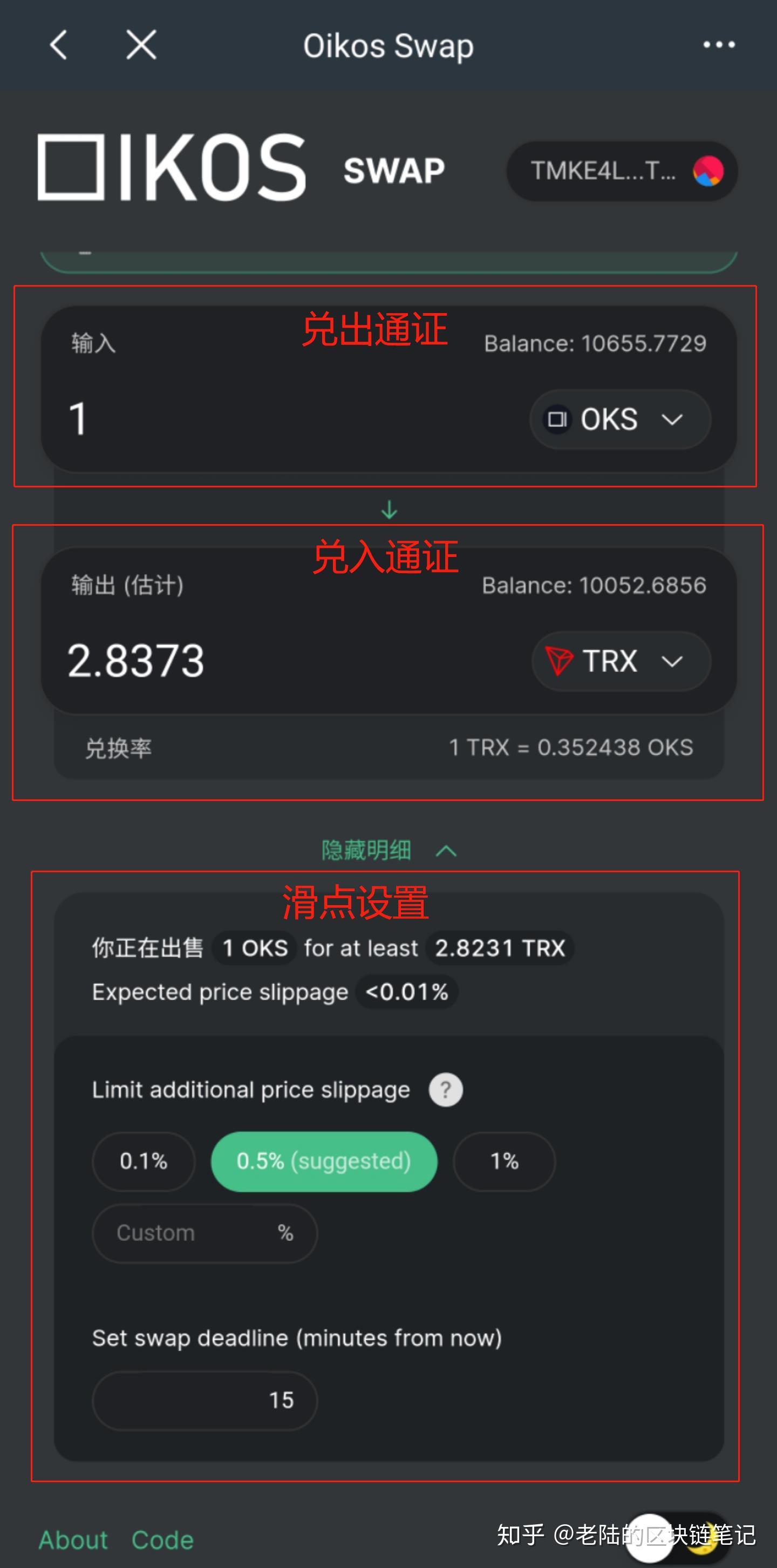Go back to the previous page
The height and width of the screenshot is (1568, 777).
58,45
